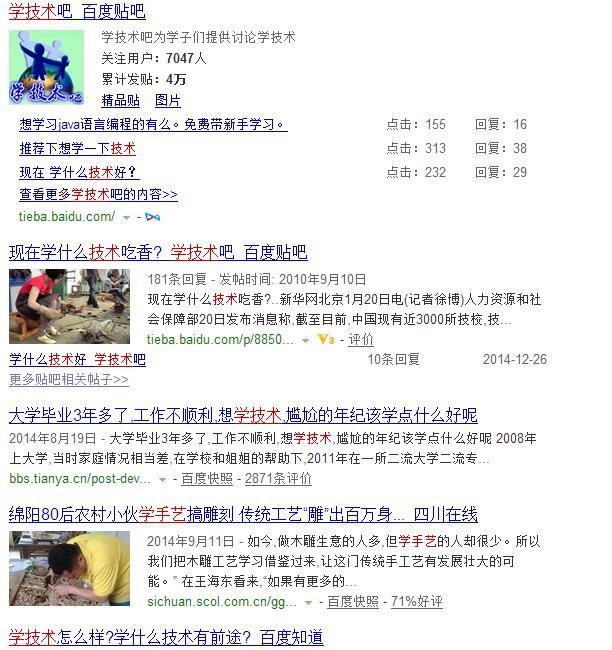This screenshot has width=612, height=650.
Task: Open result 绵阳80后农村小伙学手艺搞雕刻
Action: [x=242, y=515]
